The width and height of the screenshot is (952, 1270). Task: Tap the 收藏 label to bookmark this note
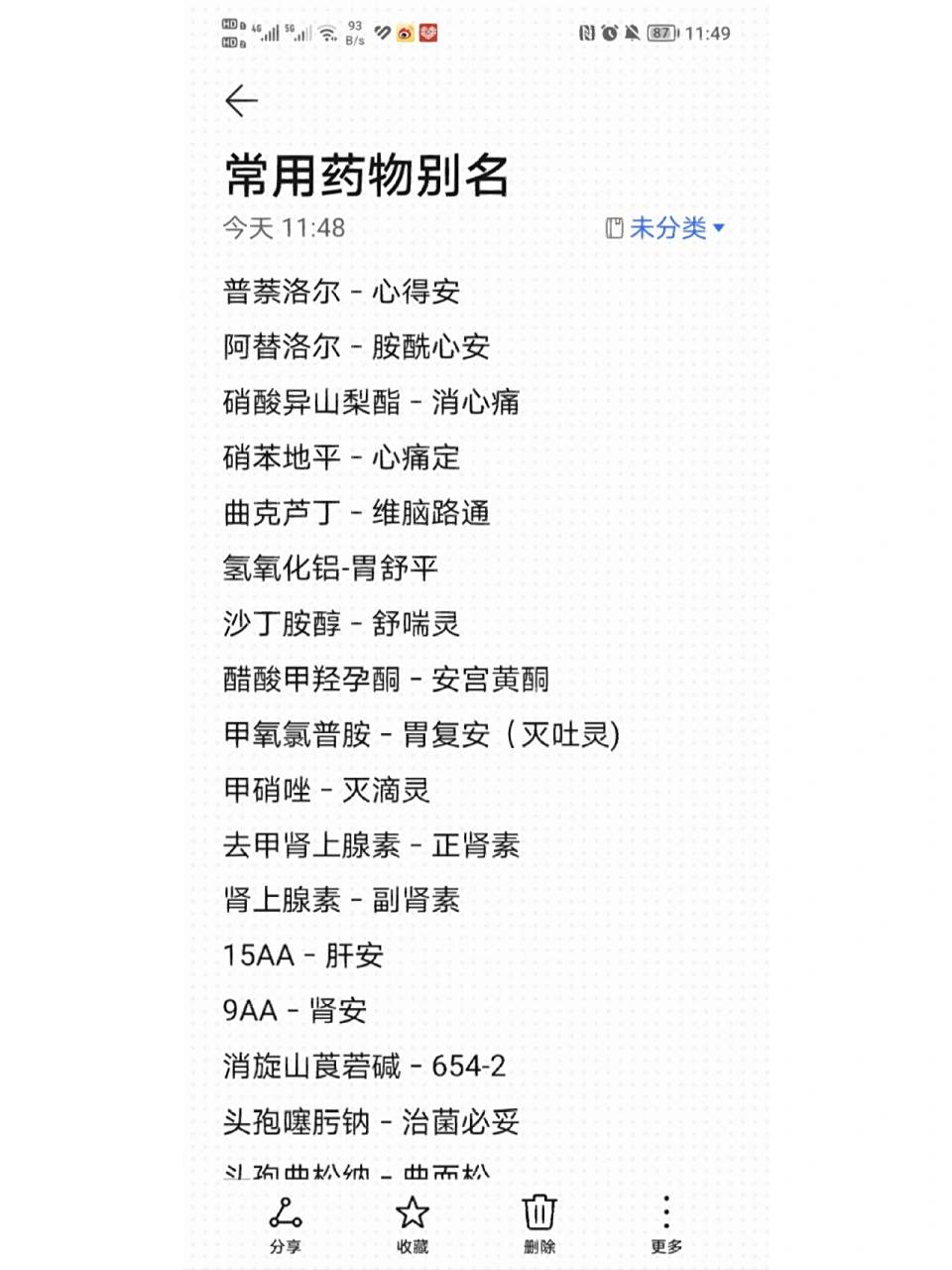point(413,1248)
